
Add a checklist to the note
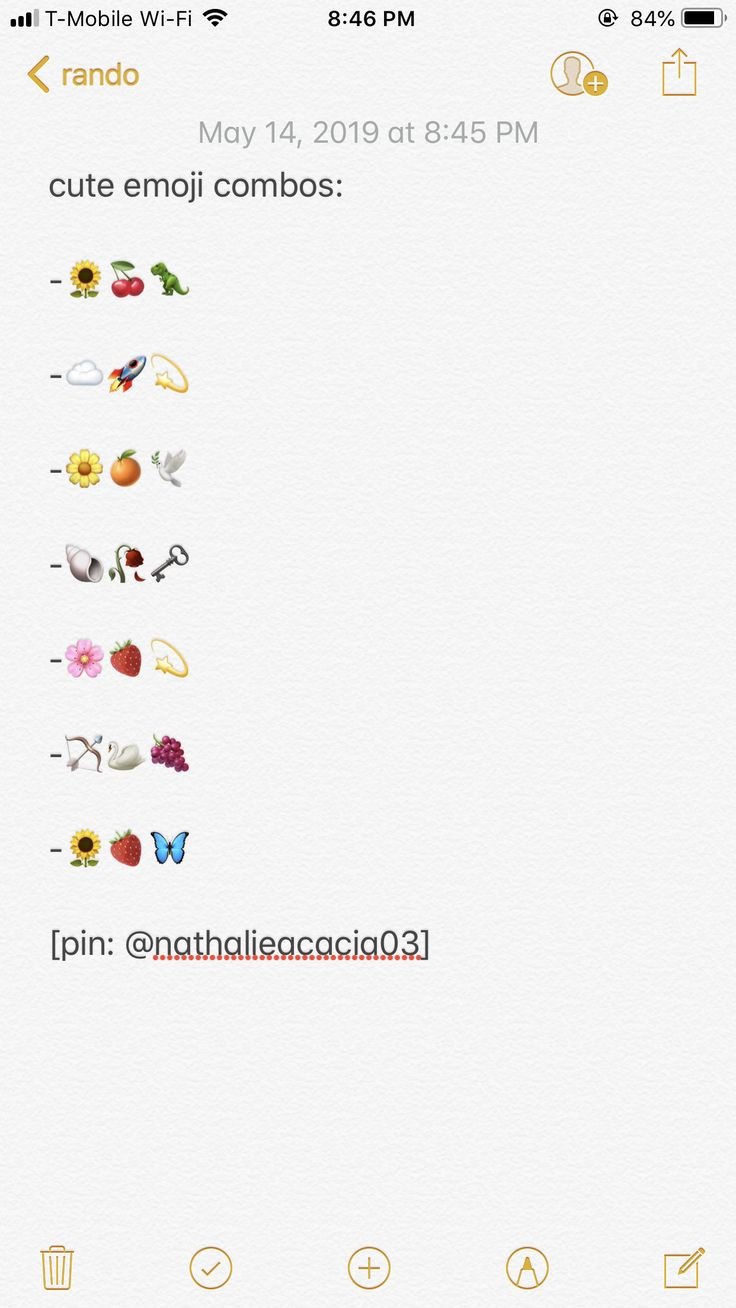tap(211, 1268)
